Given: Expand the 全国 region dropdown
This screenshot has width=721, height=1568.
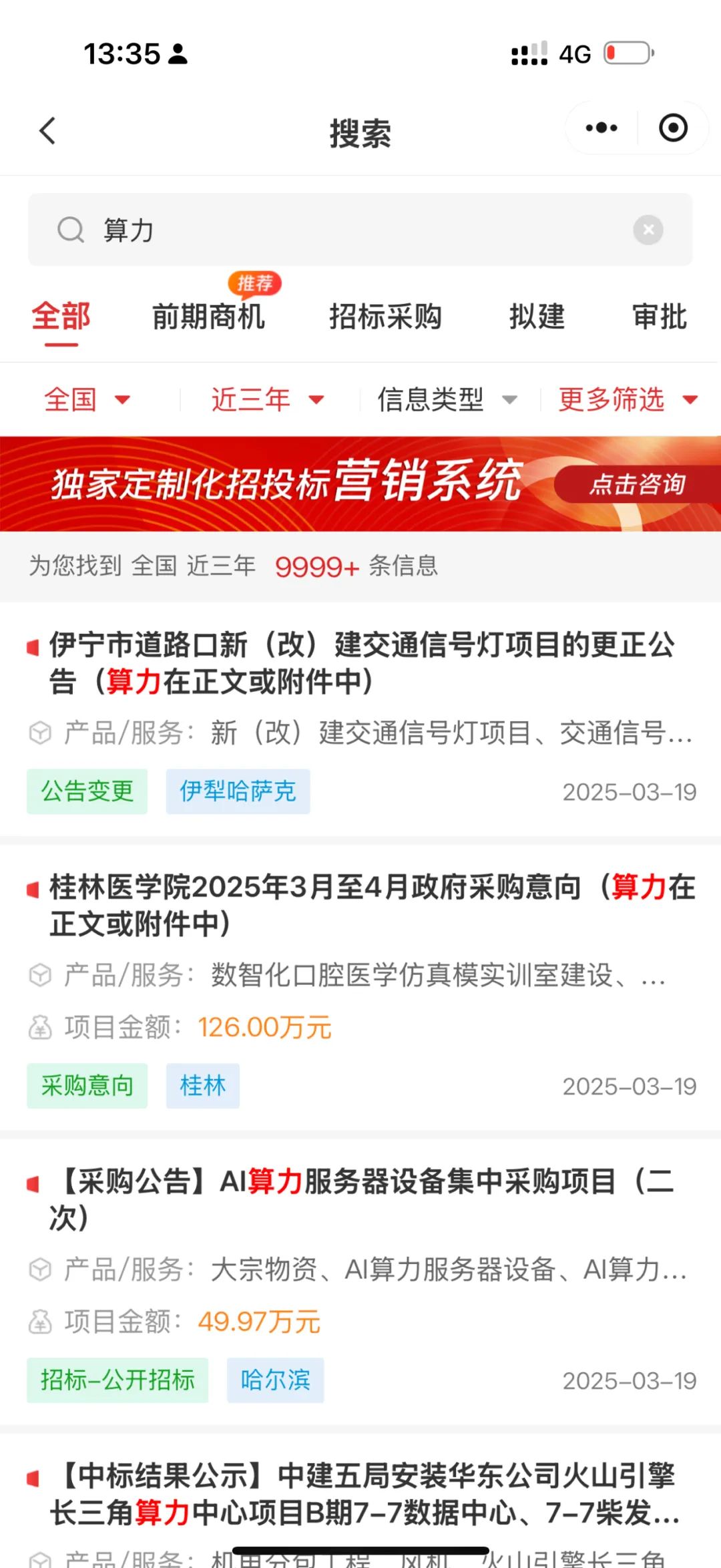Looking at the screenshot, I should pos(87,399).
